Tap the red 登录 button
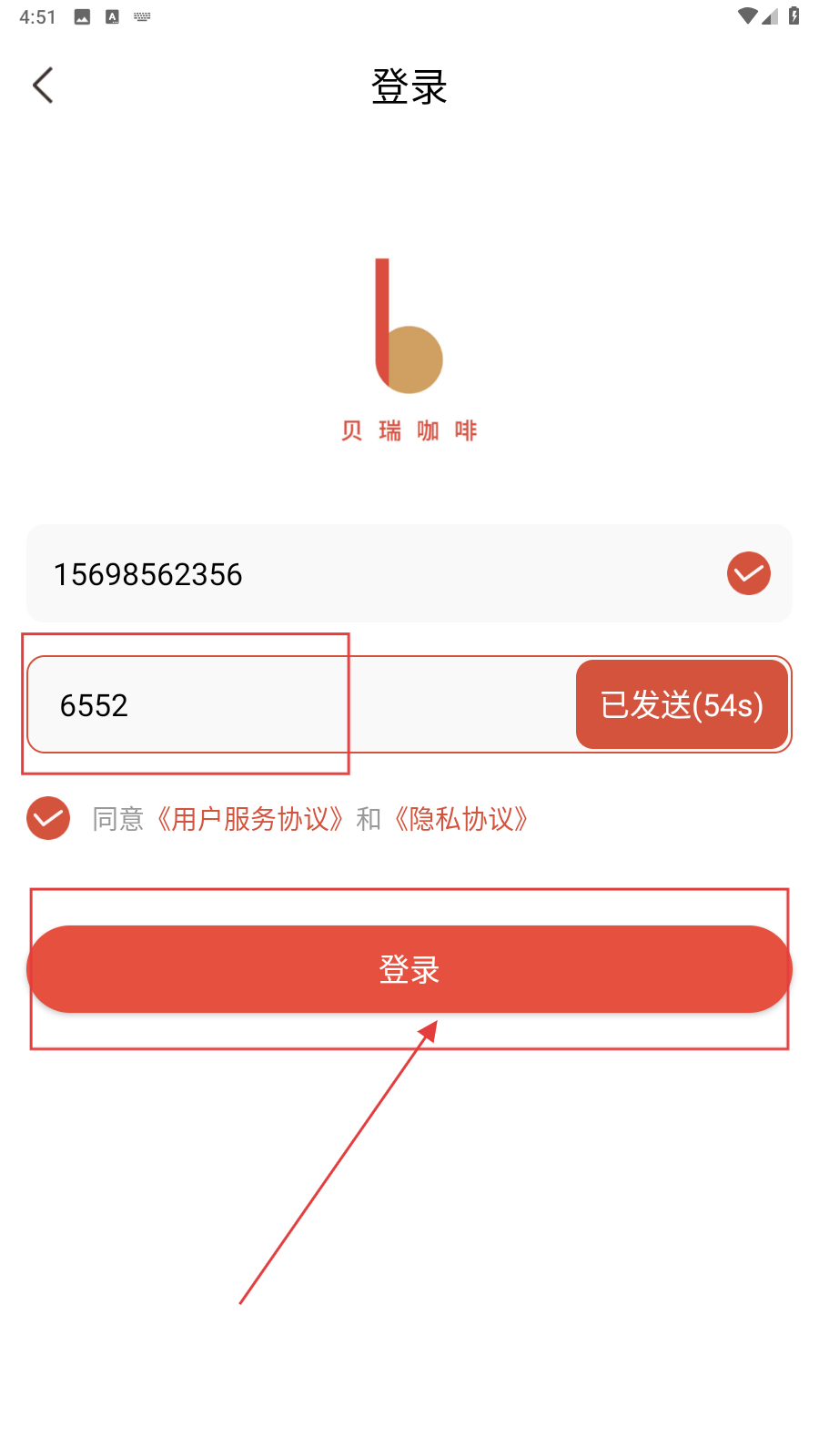The height and width of the screenshot is (1456, 819). (409, 969)
